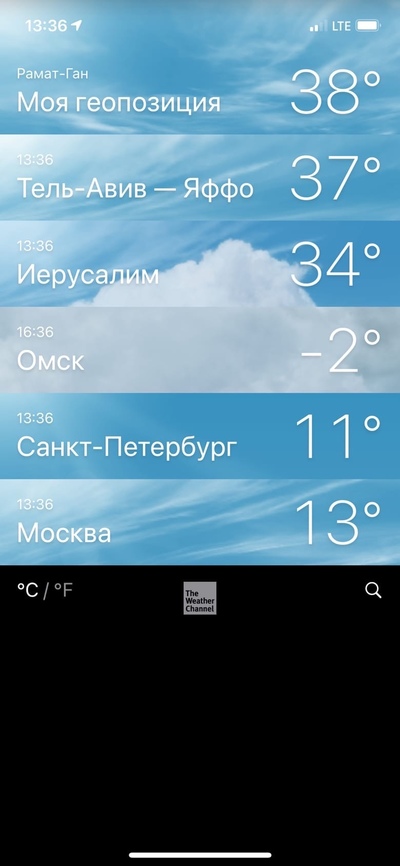This screenshot has width=400, height=866.
Task: View Санкт-Петербург weather details
Action: tap(200, 436)
